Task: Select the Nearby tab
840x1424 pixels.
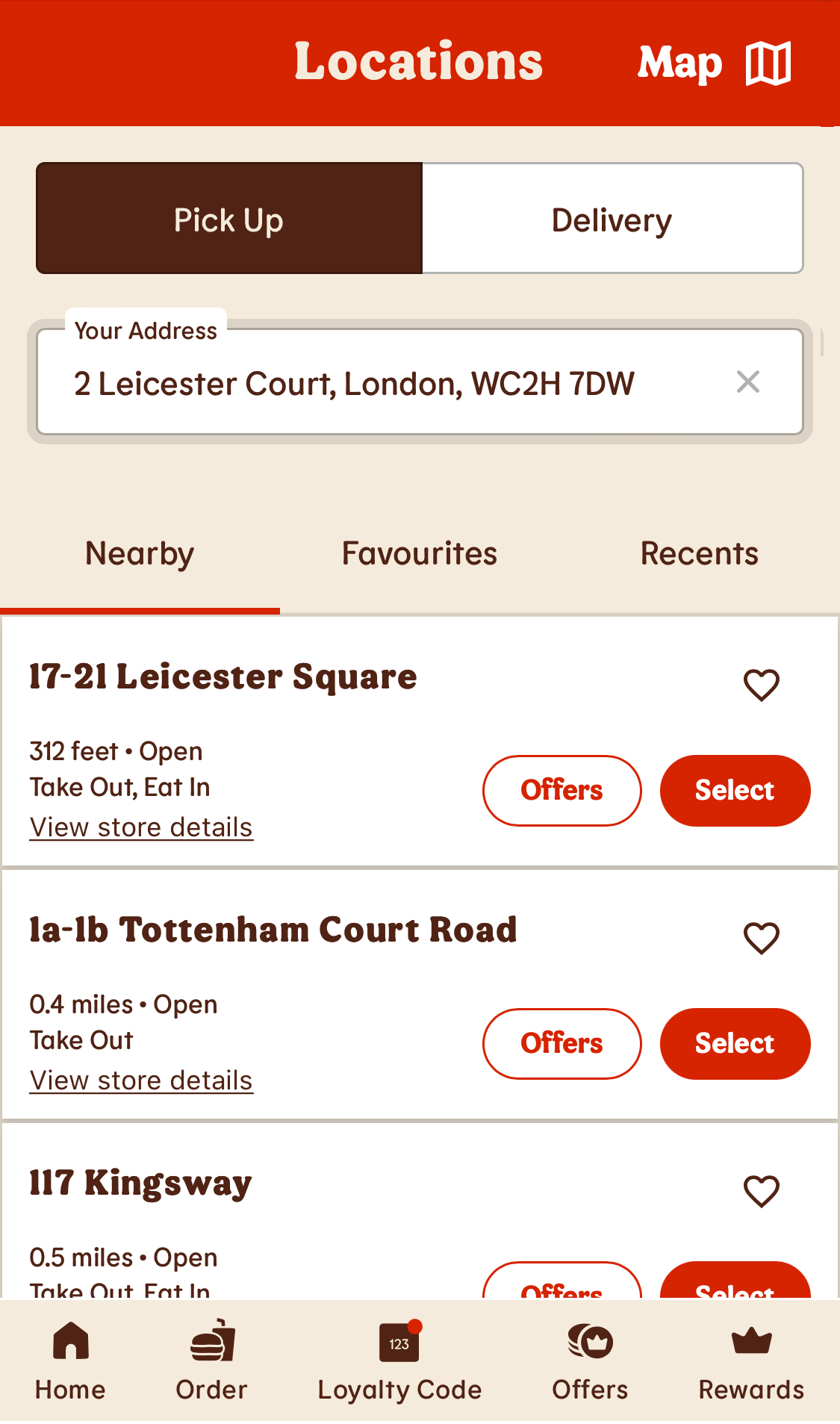Action: tap(139, 553)
